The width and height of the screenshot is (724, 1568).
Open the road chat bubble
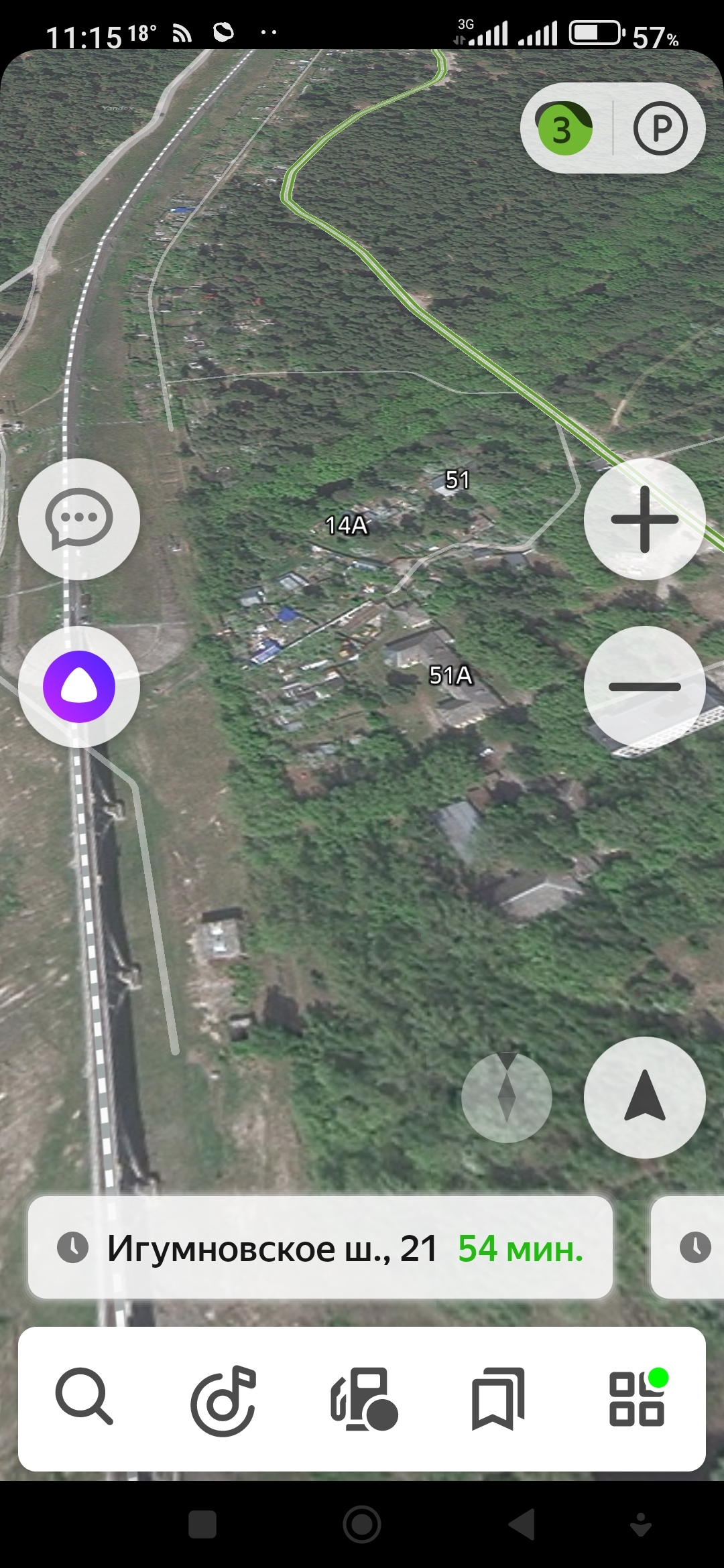(79, 519)
